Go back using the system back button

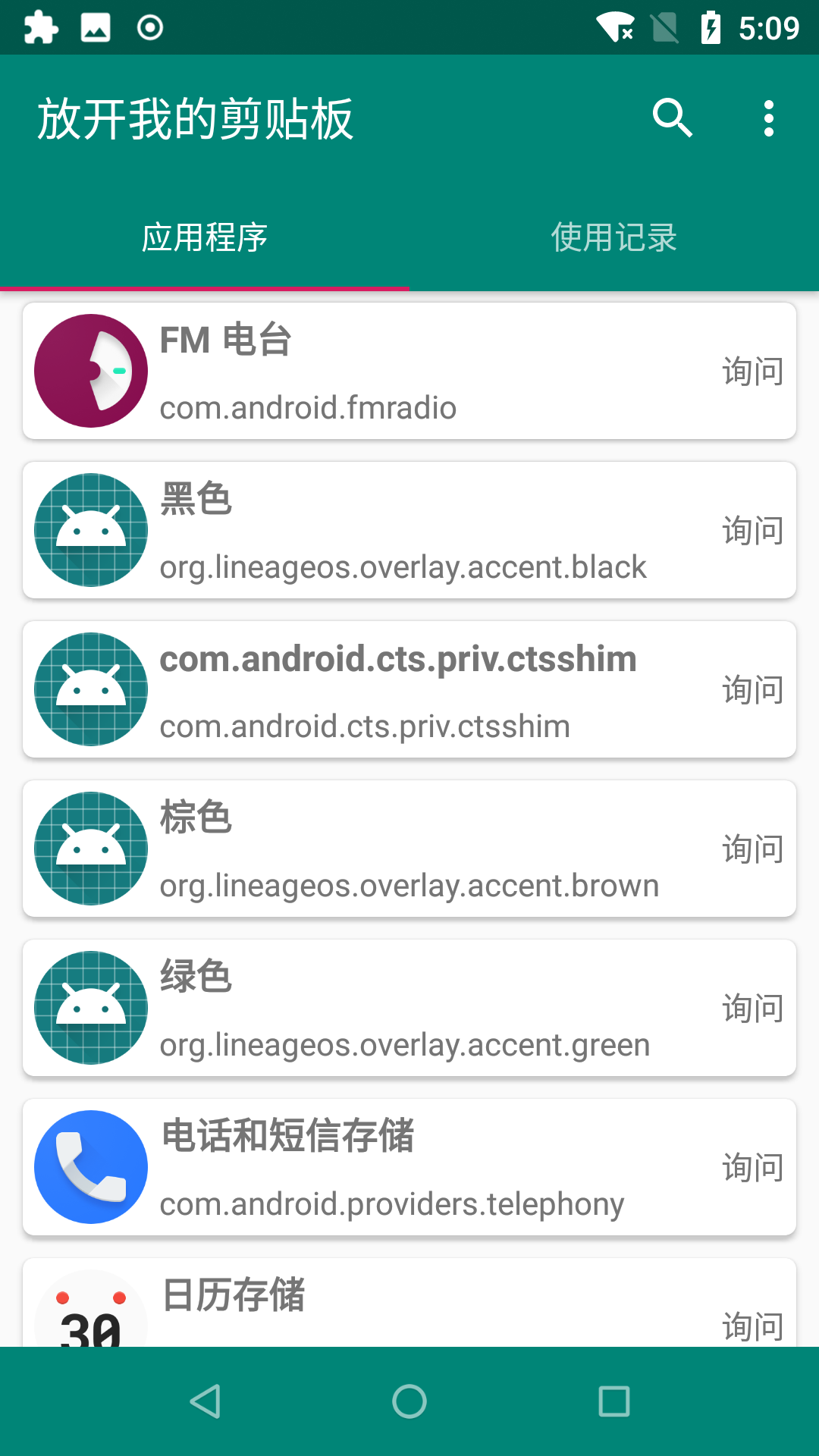click(x=205, y=1401)
